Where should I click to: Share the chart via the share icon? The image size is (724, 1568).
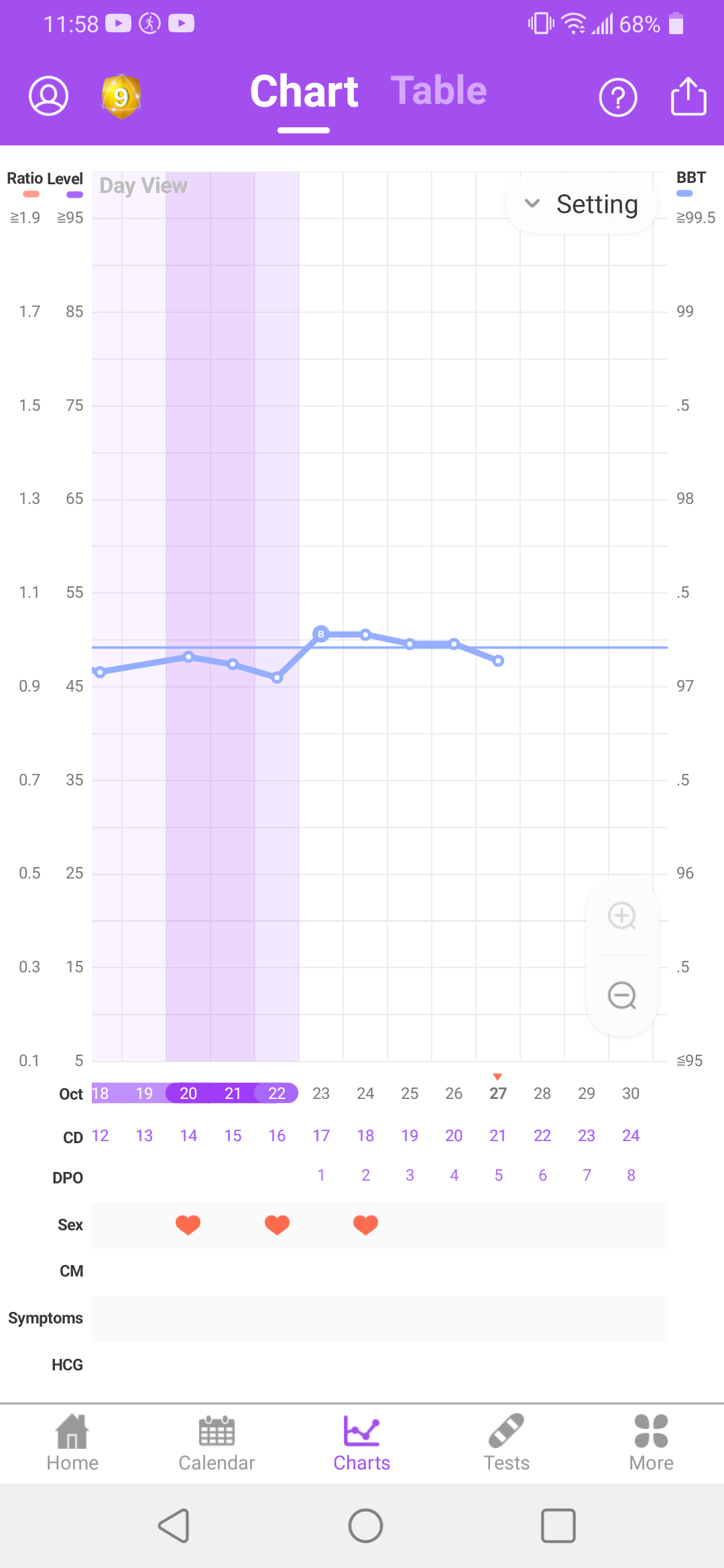click(688, 96)
